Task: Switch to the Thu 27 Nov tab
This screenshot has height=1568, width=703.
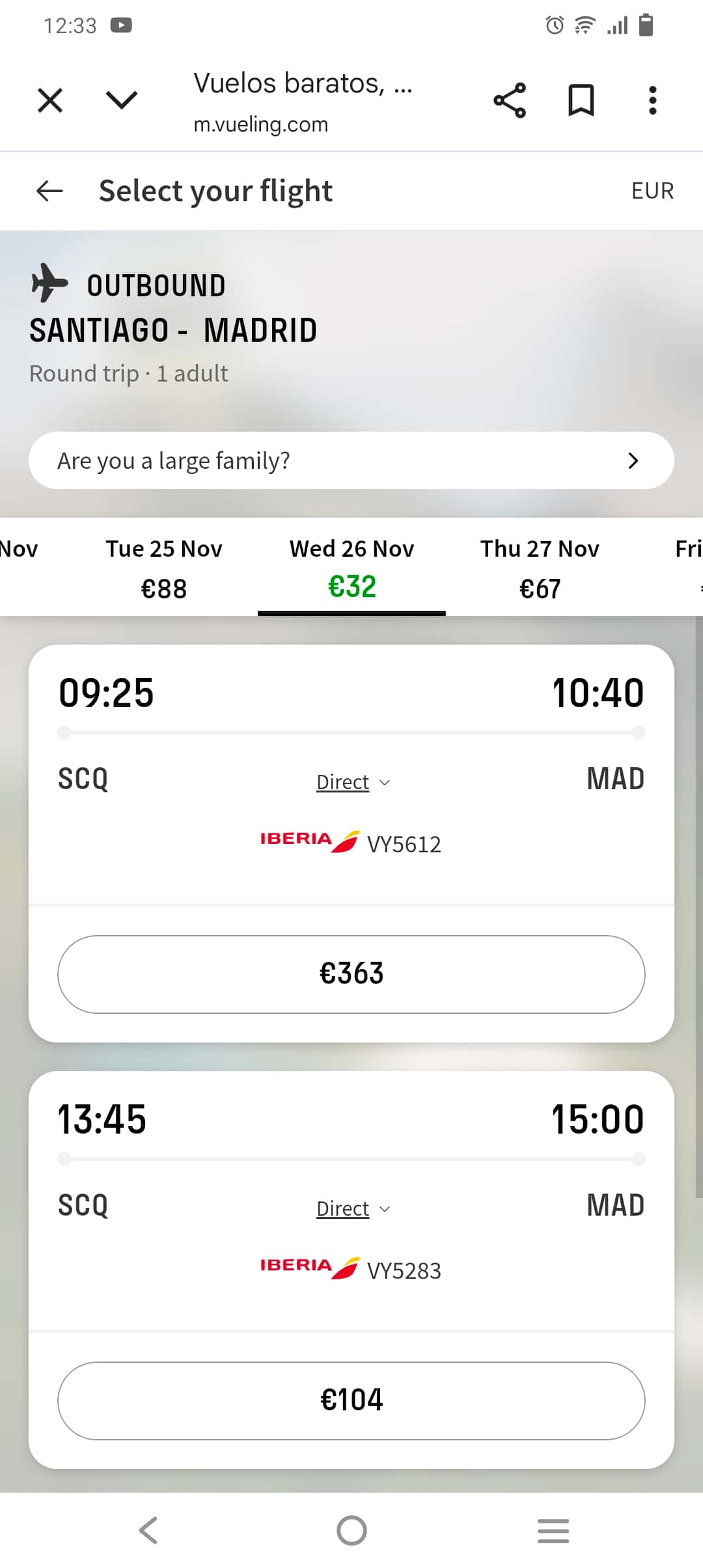Action: 539,567
